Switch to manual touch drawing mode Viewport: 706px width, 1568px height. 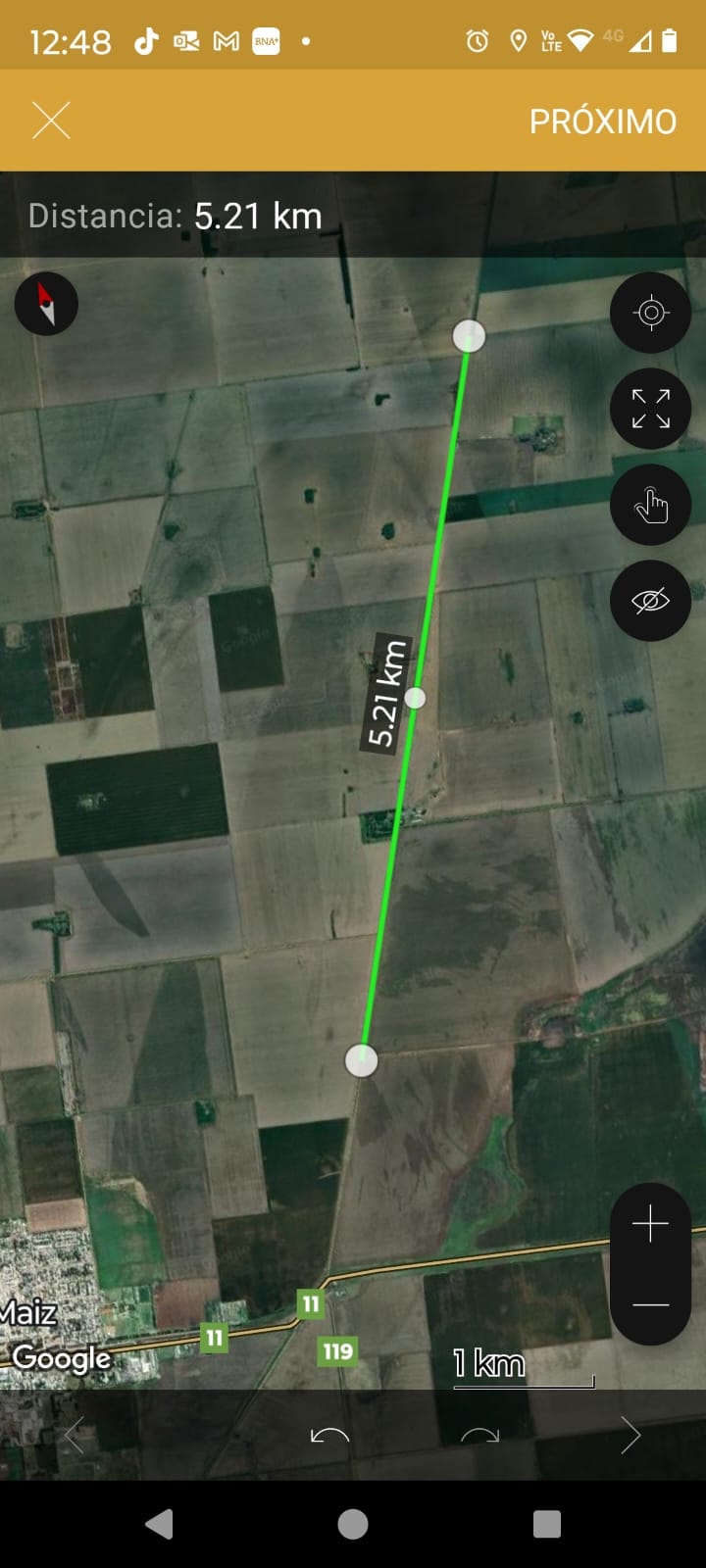[x=650, y=506]
